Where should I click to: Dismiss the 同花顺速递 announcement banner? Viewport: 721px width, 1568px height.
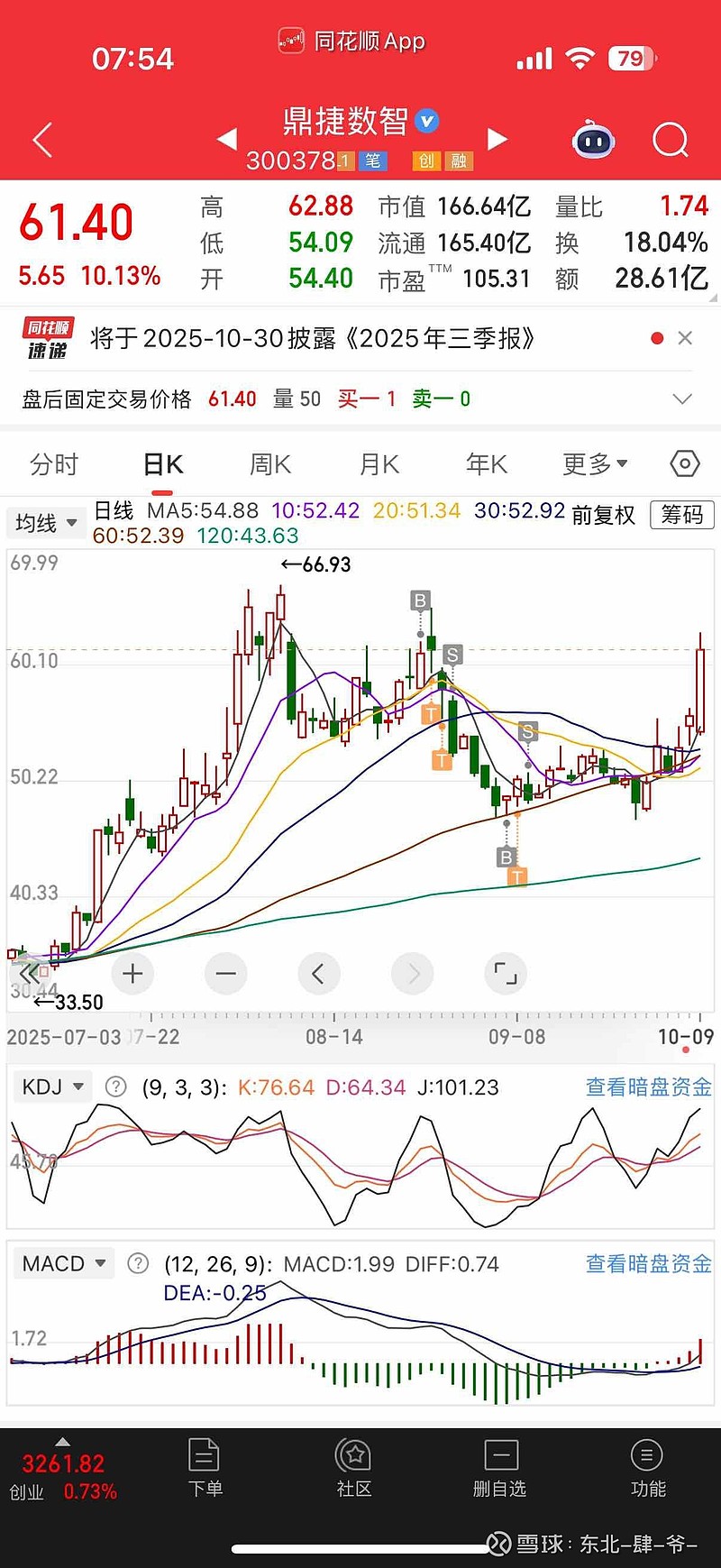coord(685,338)
